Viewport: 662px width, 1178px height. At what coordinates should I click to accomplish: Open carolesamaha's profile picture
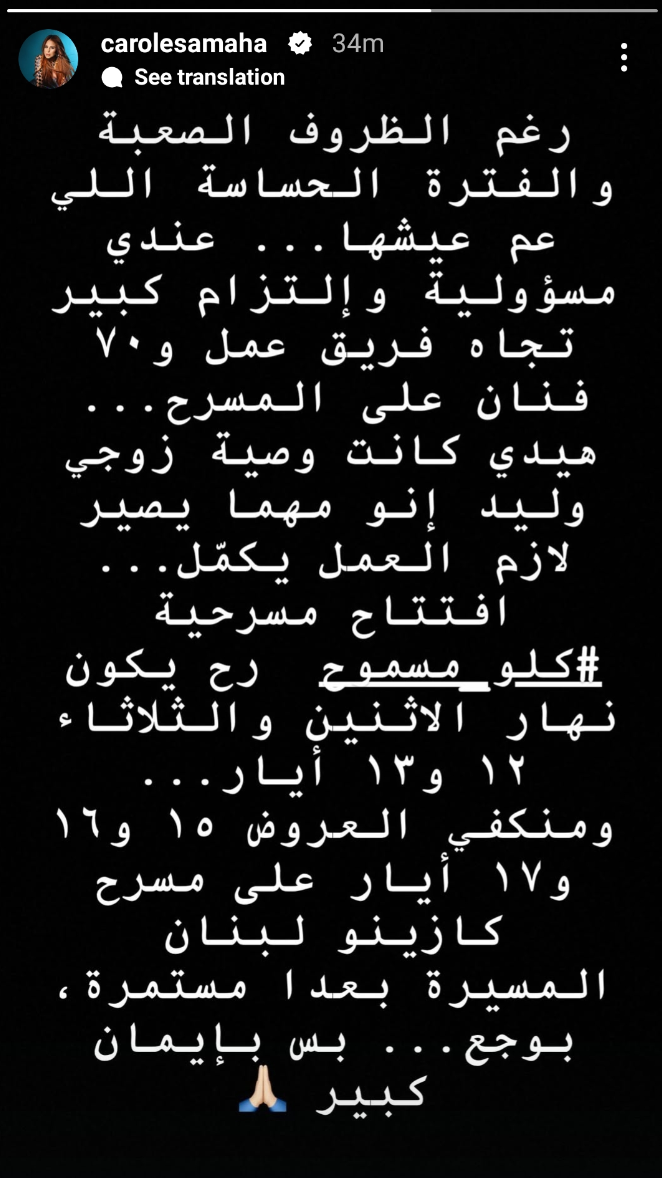pos(48,59)
